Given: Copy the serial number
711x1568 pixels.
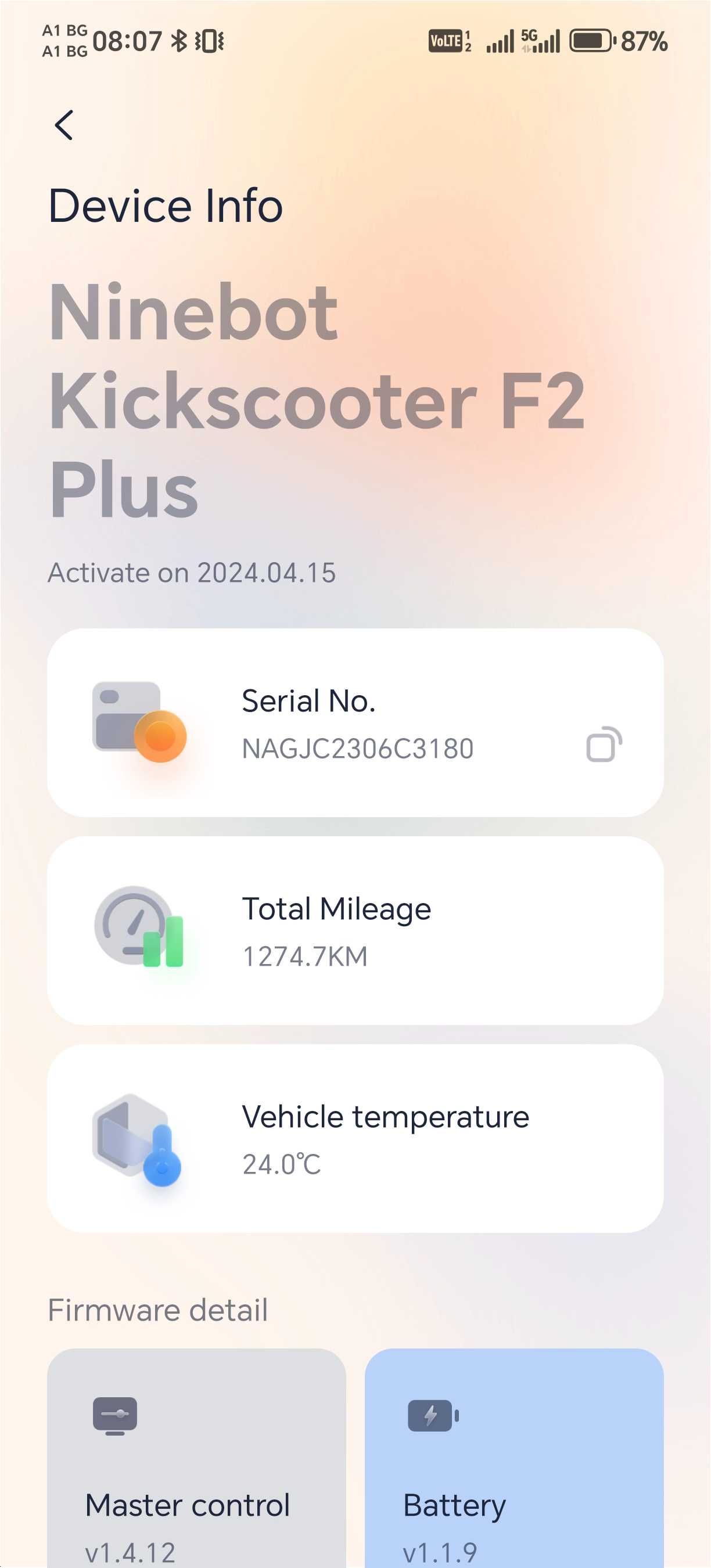Looking at the screenshot, I should [x=604, y=745].
